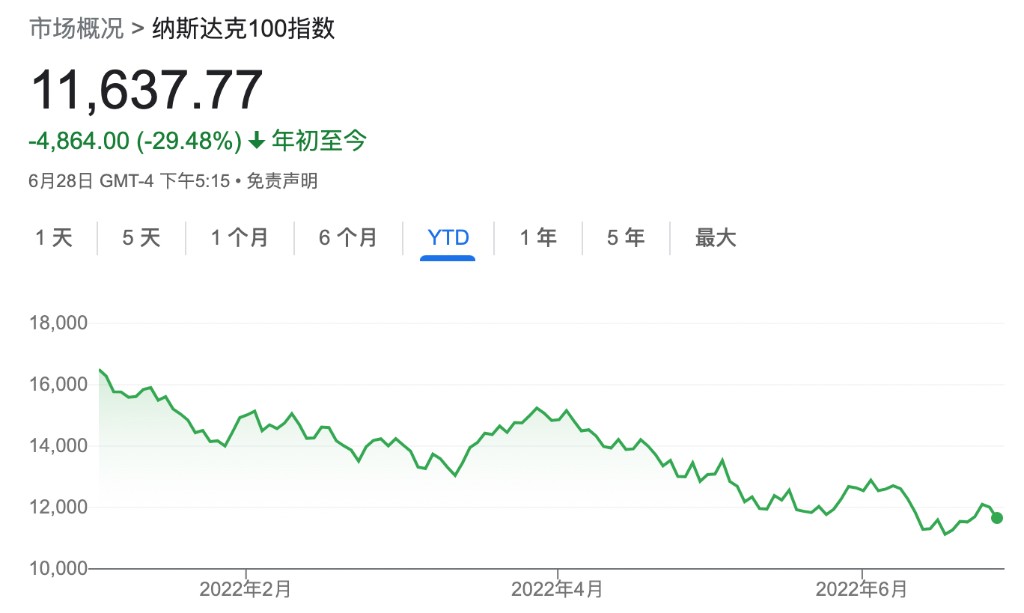Open the 免责声明 link

coord(282,181)
